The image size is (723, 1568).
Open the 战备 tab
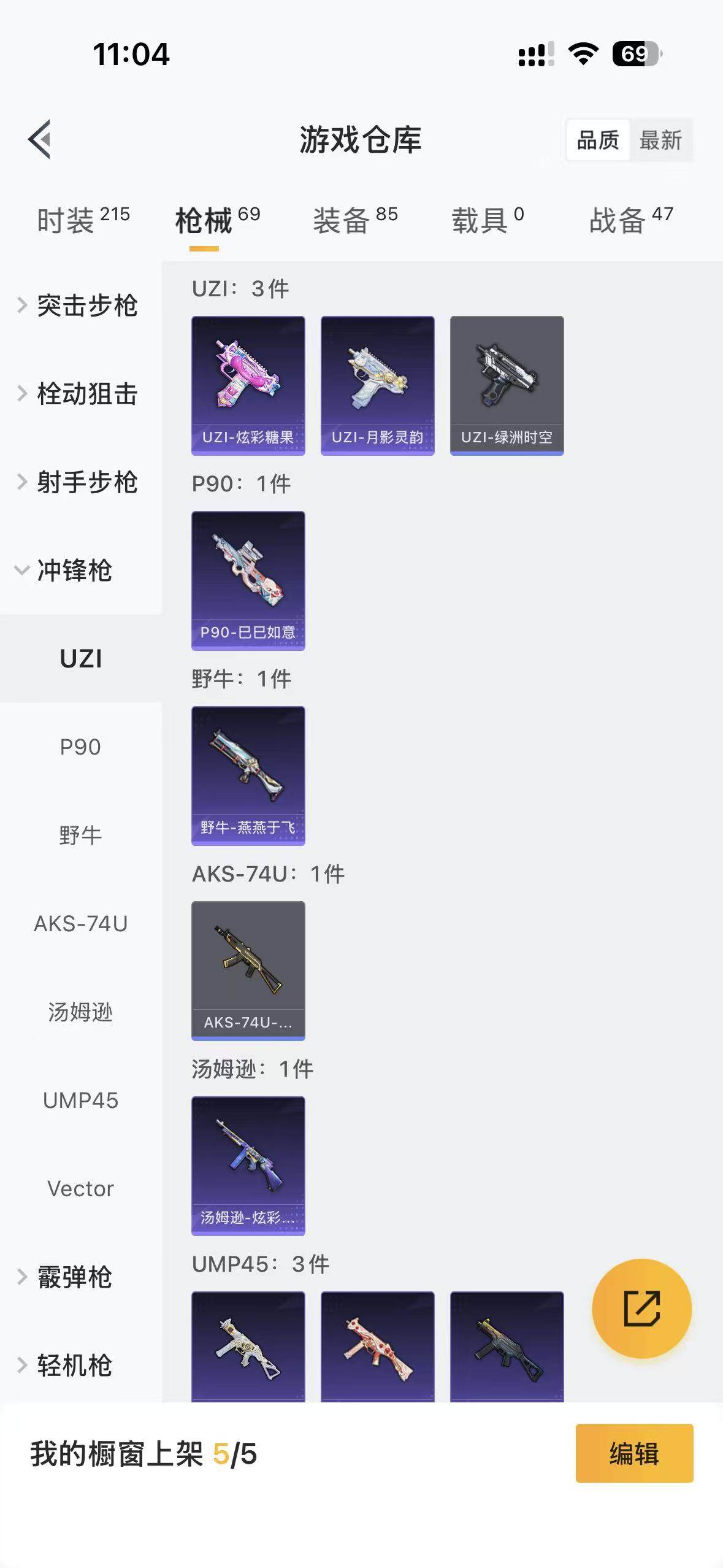[x=631, y=220]
